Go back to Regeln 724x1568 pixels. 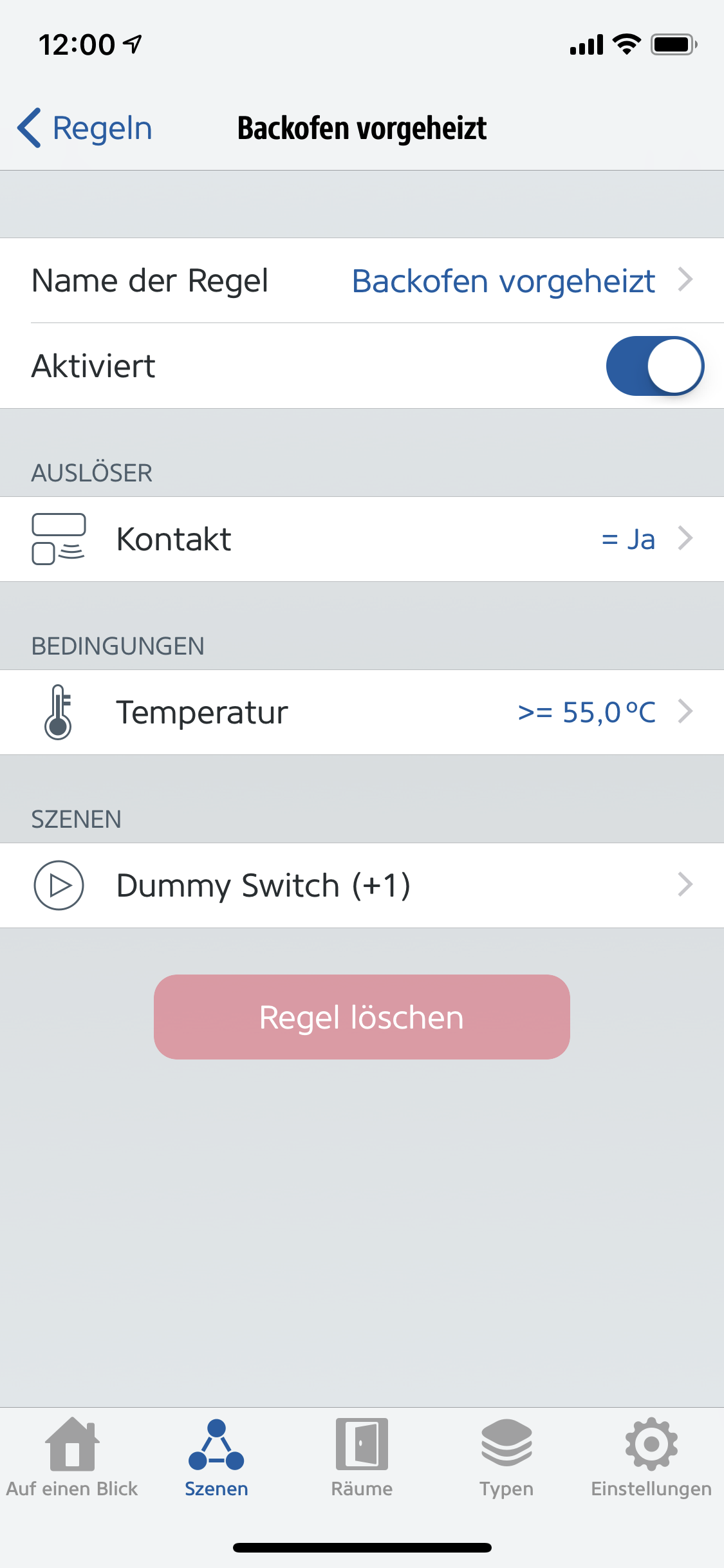point(85,128)
